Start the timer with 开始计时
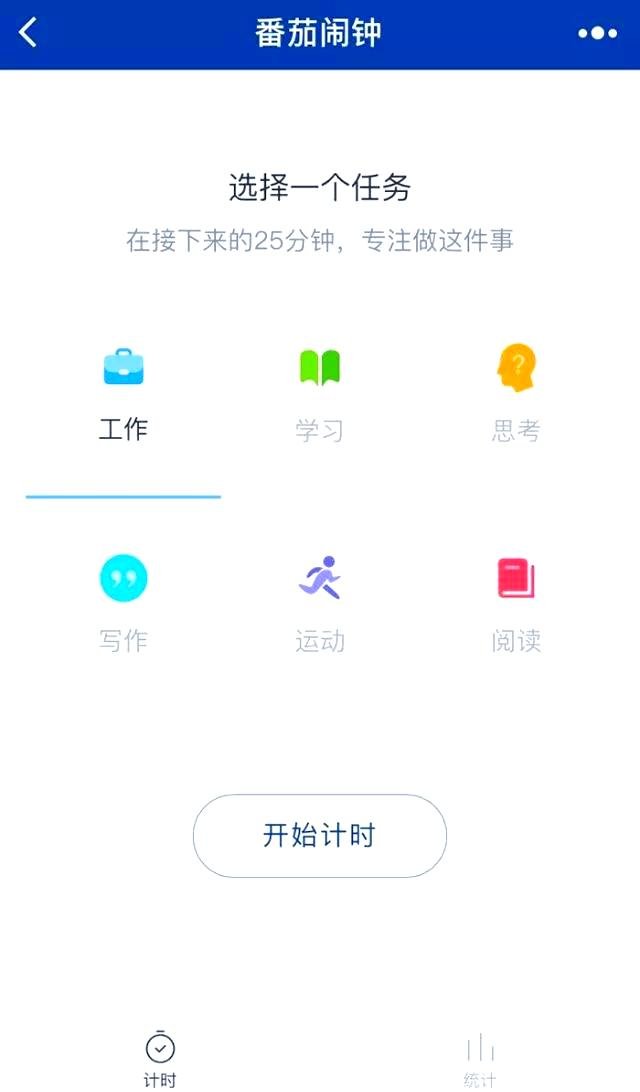Viewport: 640px width, 1092px height. tap(319, 836)
